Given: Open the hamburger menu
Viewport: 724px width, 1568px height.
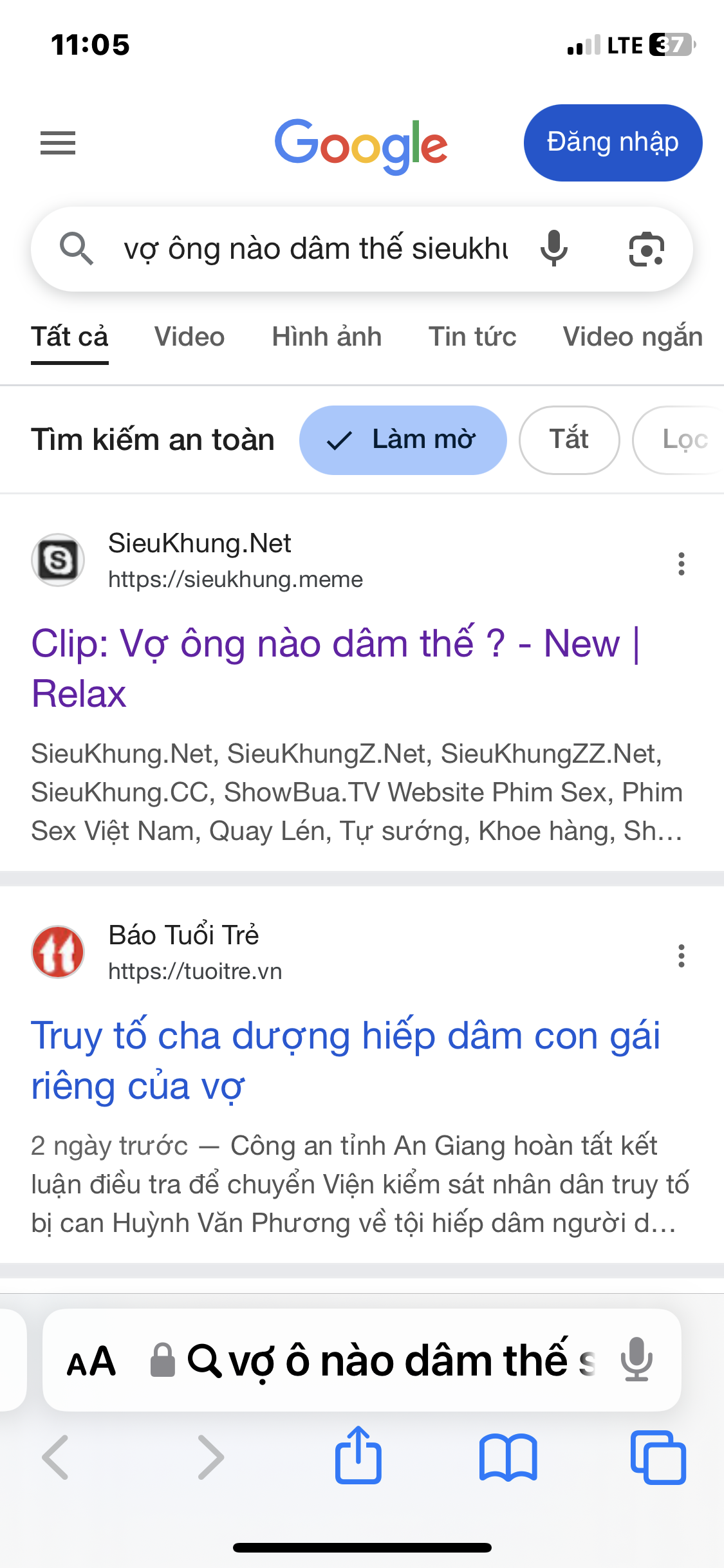Looking at the screenshot, I should [58, 143].
